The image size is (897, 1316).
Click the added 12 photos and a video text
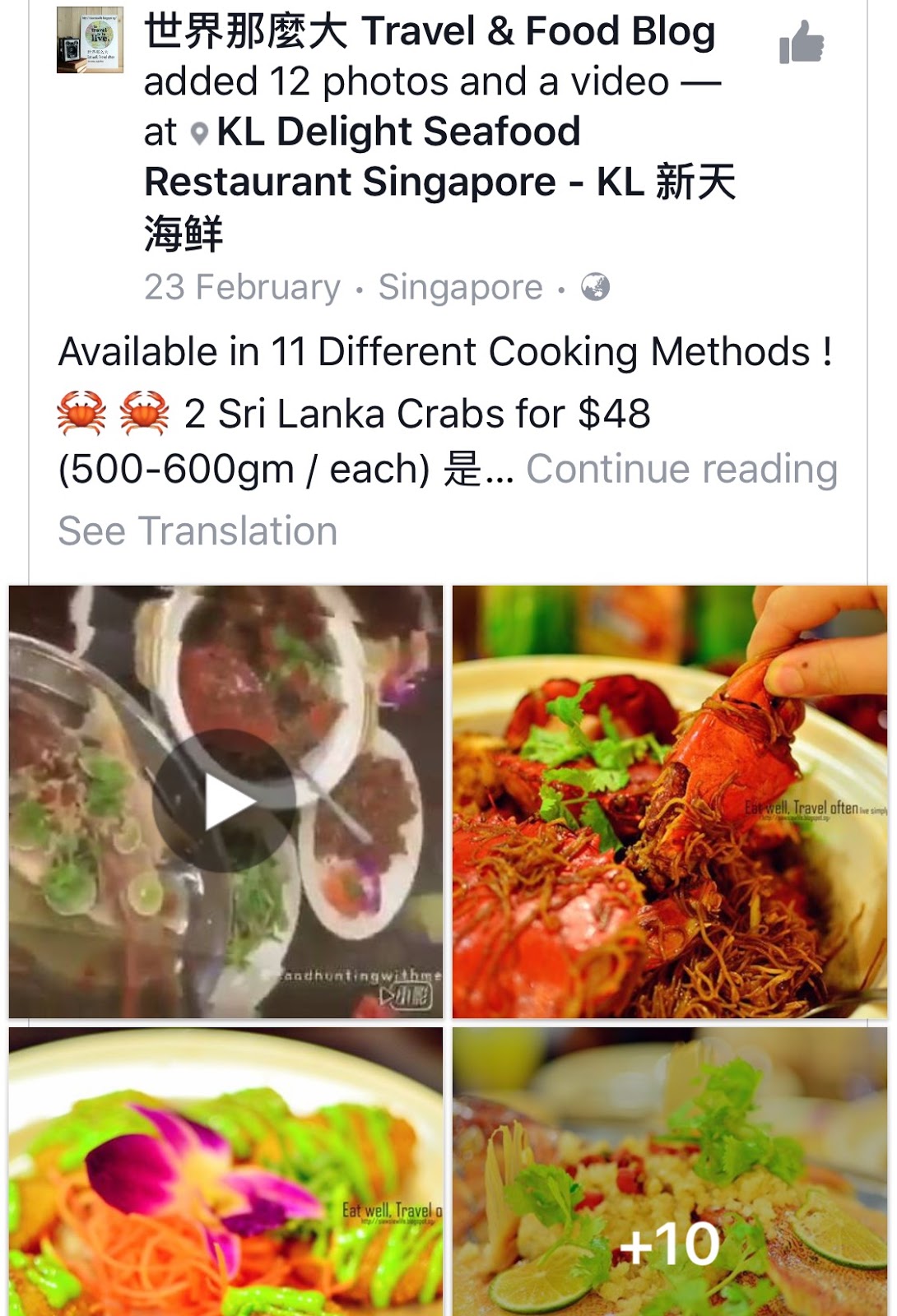pos(428,82)
